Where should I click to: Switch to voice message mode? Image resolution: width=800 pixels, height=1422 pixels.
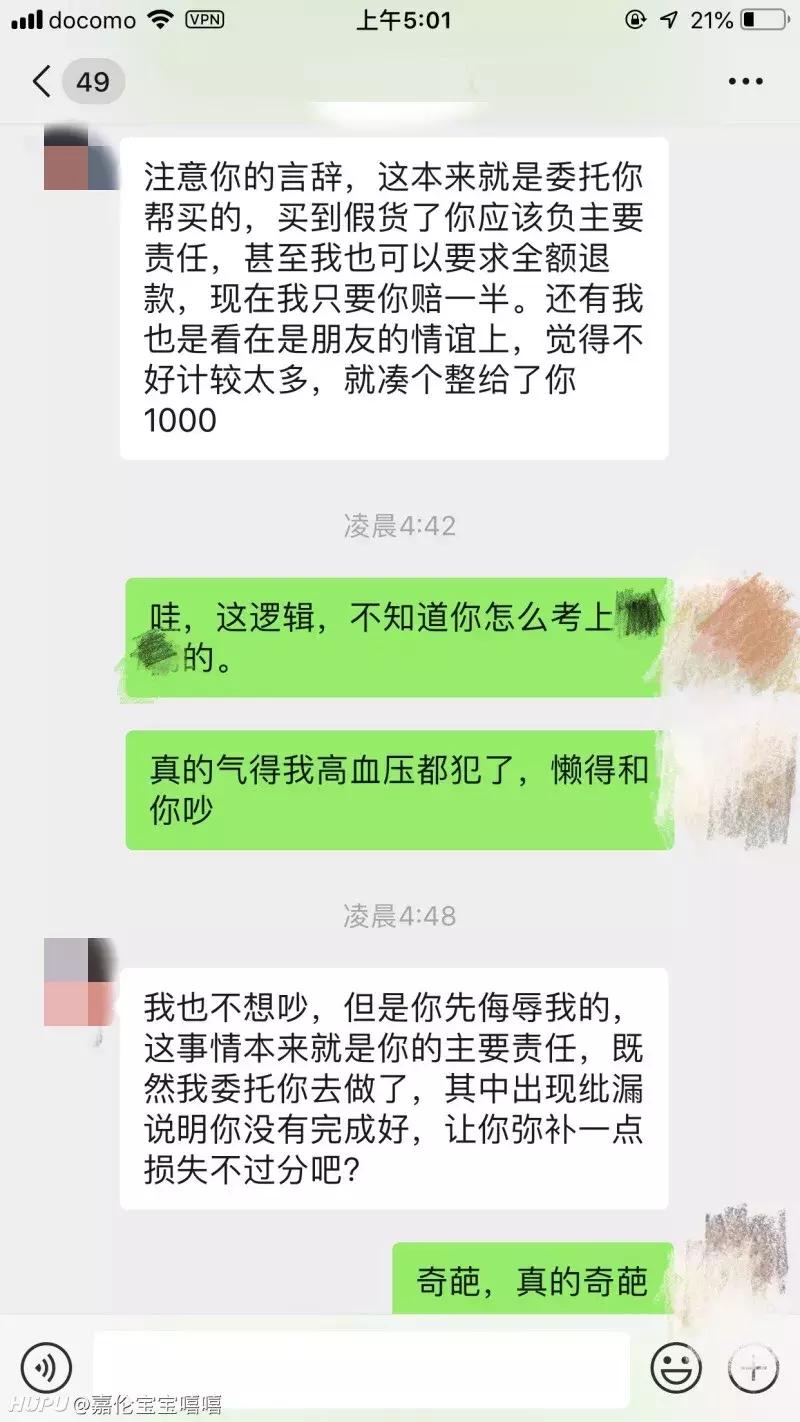pyautogui.click(x=46, y=1365)
